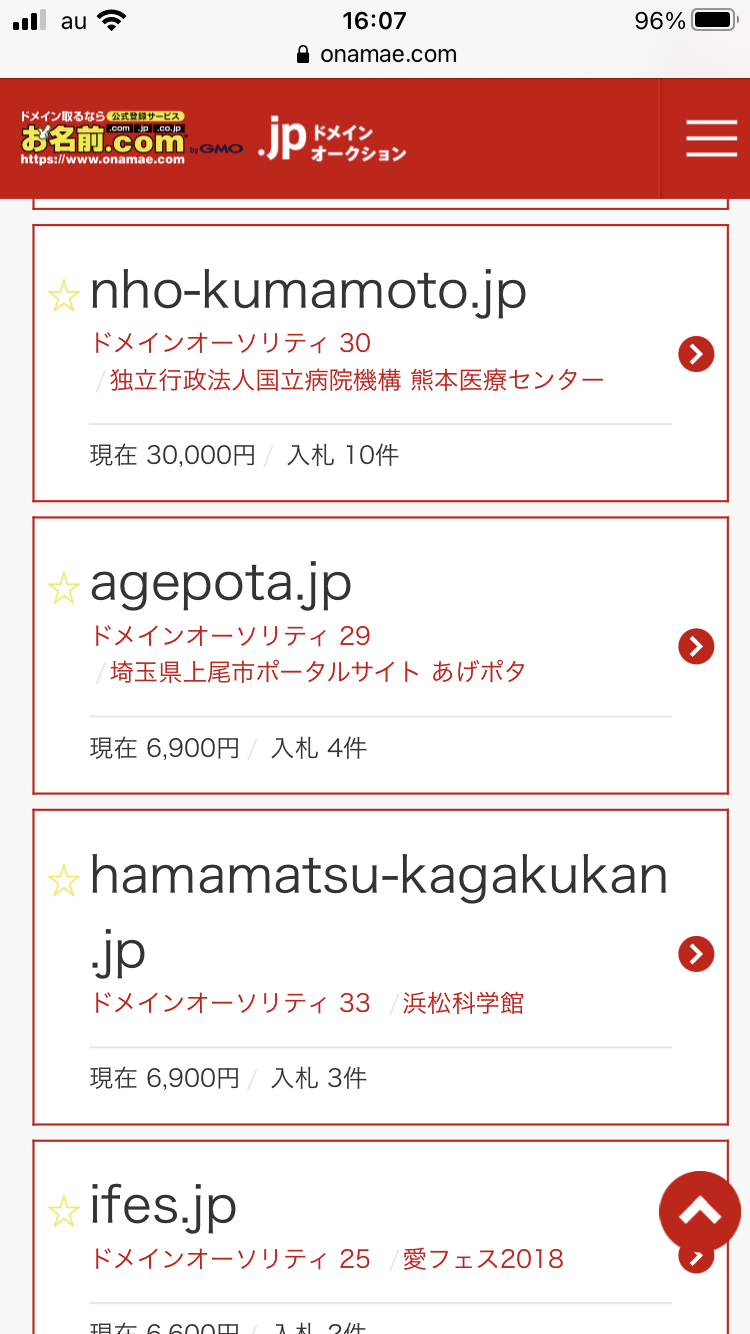Image resolution: width=750 pixels, height=1334 pixels.
Task: Tap the onamae.com address bar
Action: coord(375,55)
